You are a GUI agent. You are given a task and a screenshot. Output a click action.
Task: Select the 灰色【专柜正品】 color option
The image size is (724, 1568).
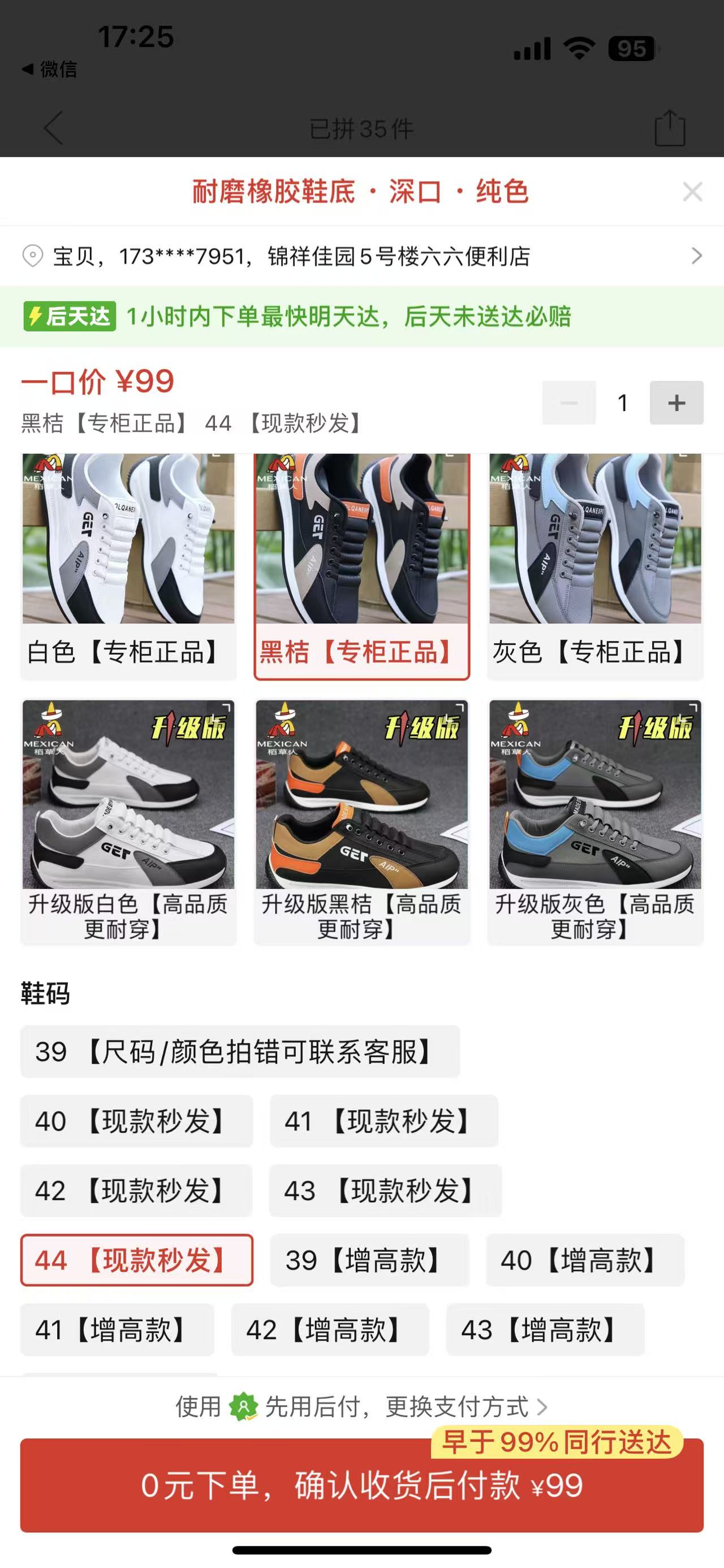[x=595, y=566]
